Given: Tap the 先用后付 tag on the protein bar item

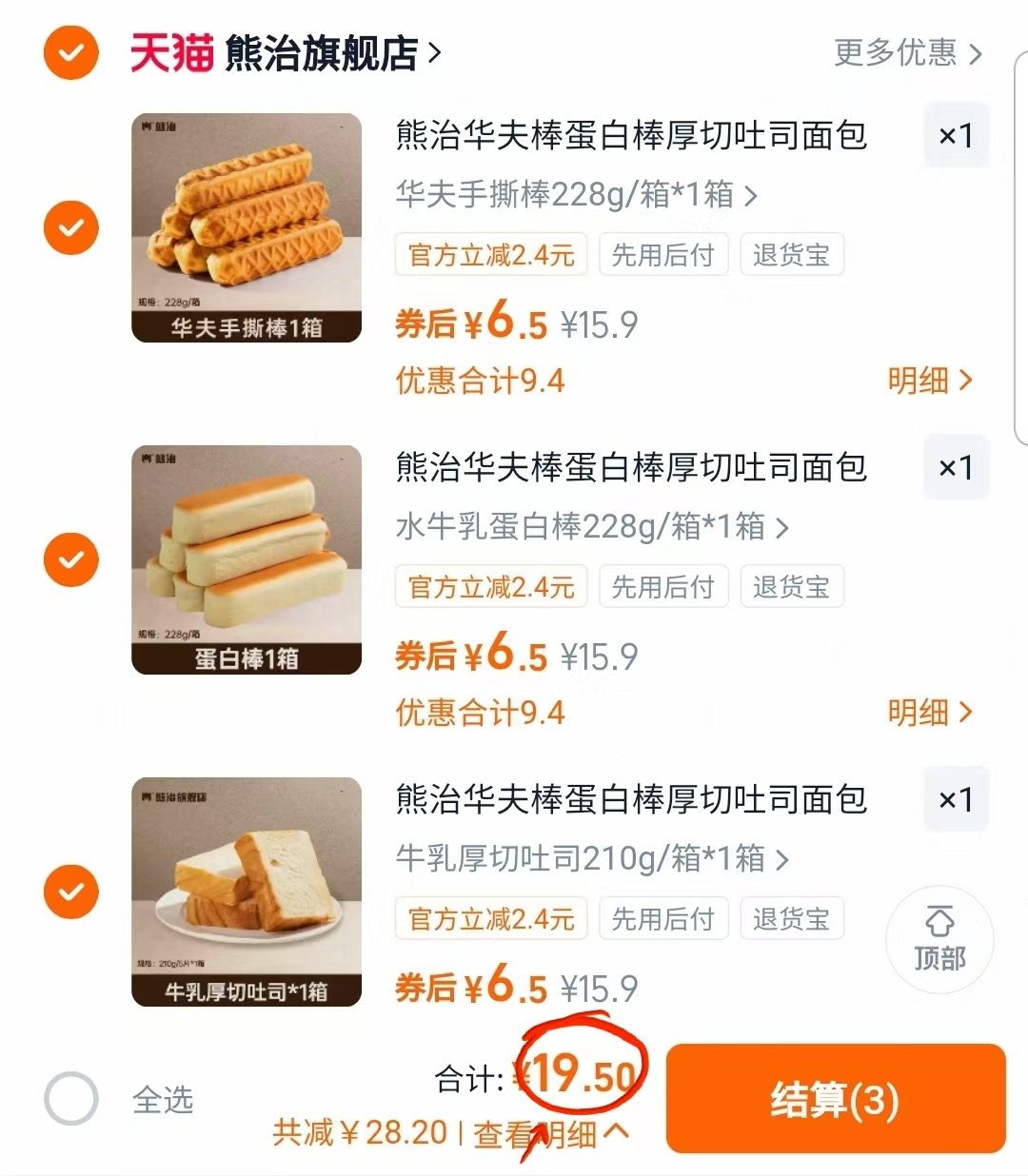Looking at the screenshot, I should coord(663,586).
